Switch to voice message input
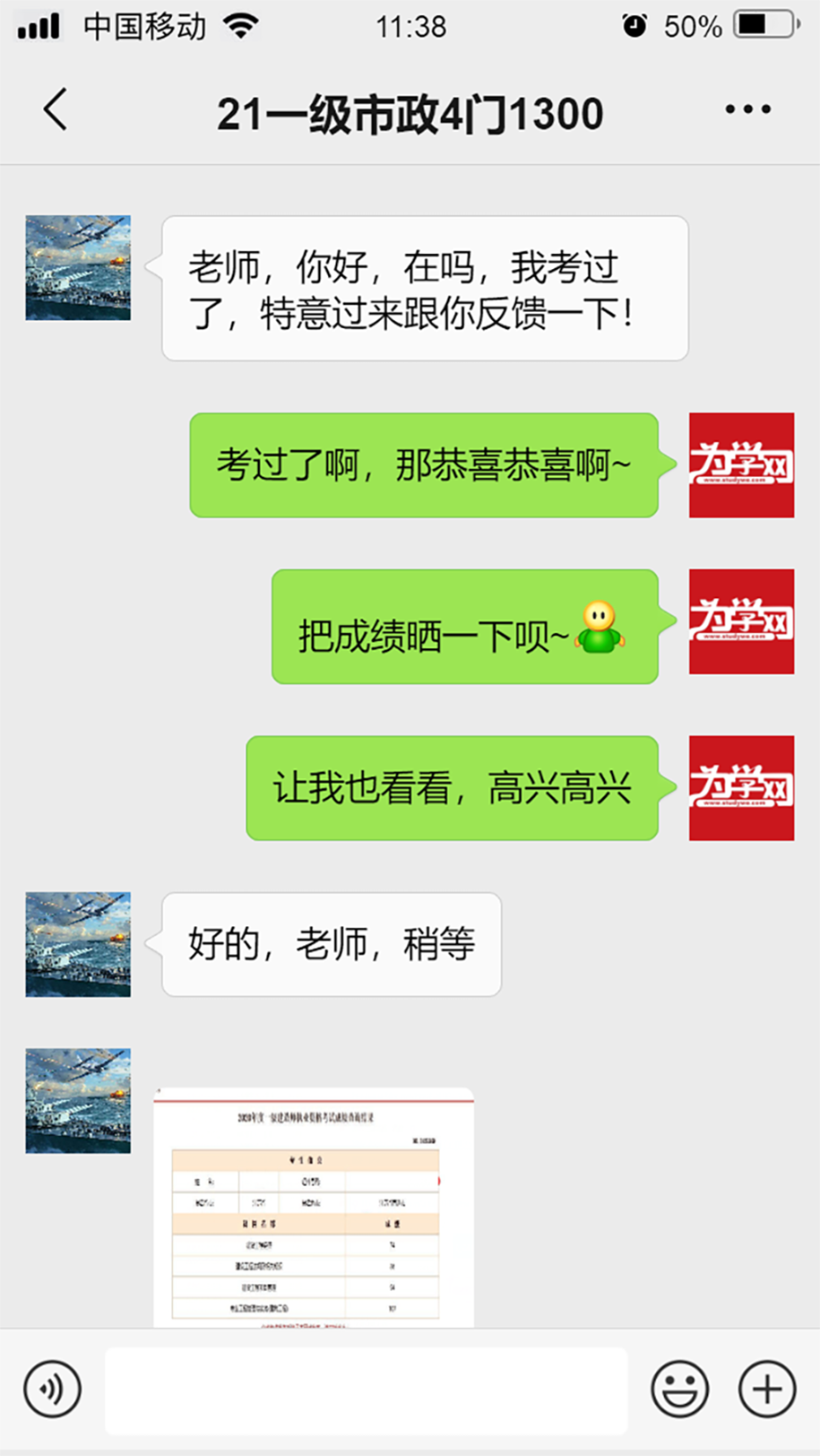 click(x=52, y=1390)
